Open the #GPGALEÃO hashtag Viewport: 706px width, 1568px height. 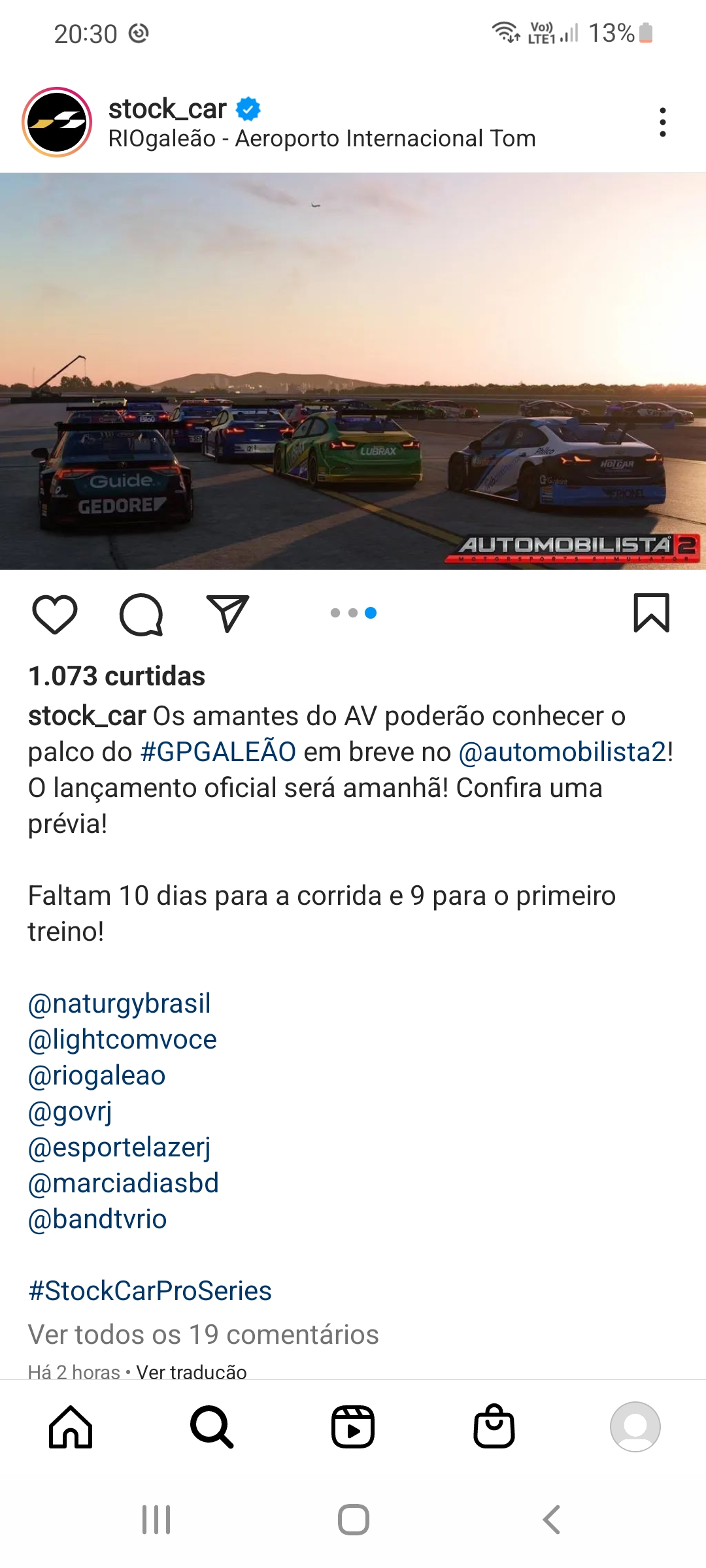click(x=218, y=752)
